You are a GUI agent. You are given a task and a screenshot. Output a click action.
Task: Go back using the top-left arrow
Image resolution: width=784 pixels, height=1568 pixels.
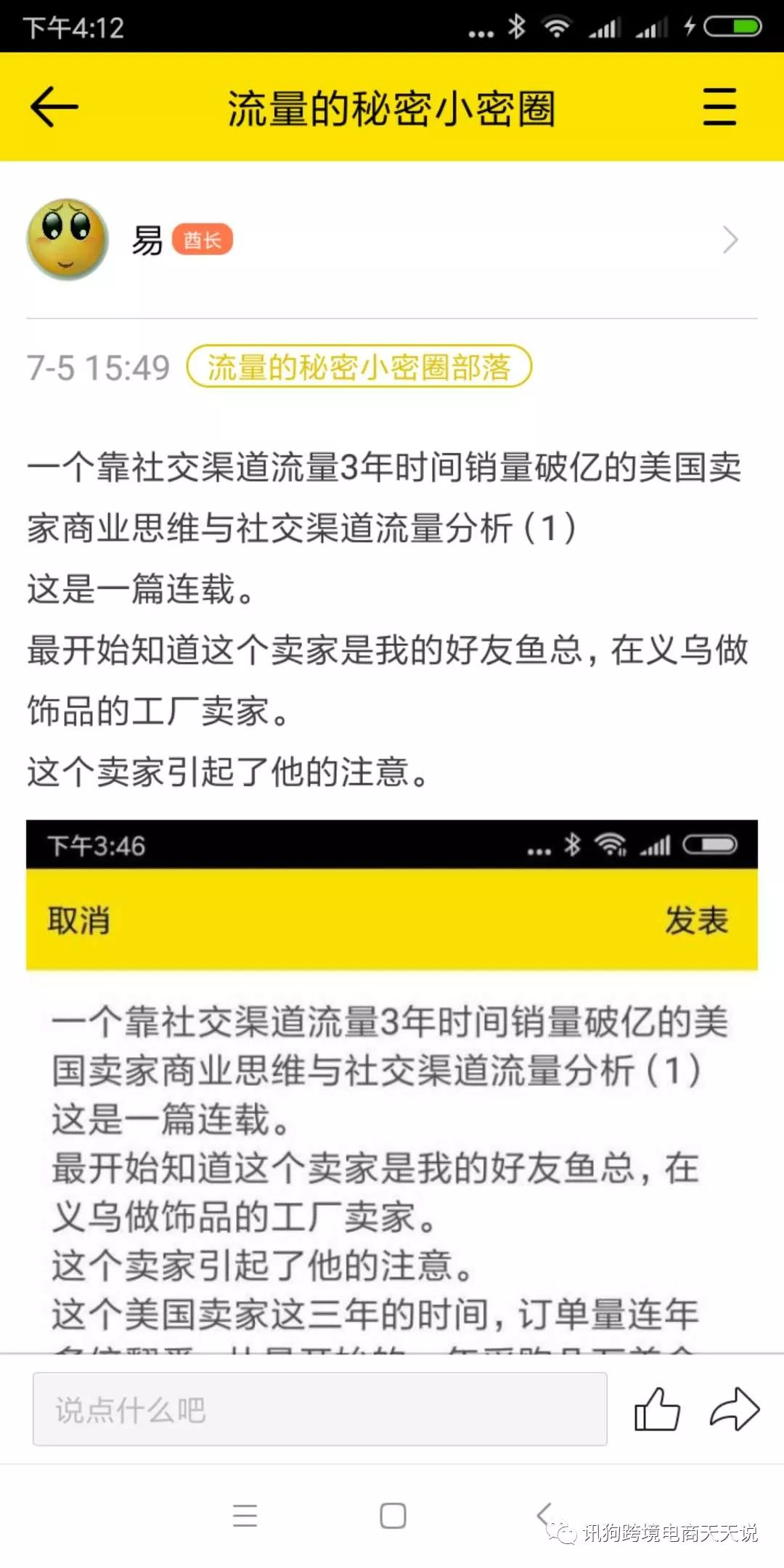(x=54, y=107)
